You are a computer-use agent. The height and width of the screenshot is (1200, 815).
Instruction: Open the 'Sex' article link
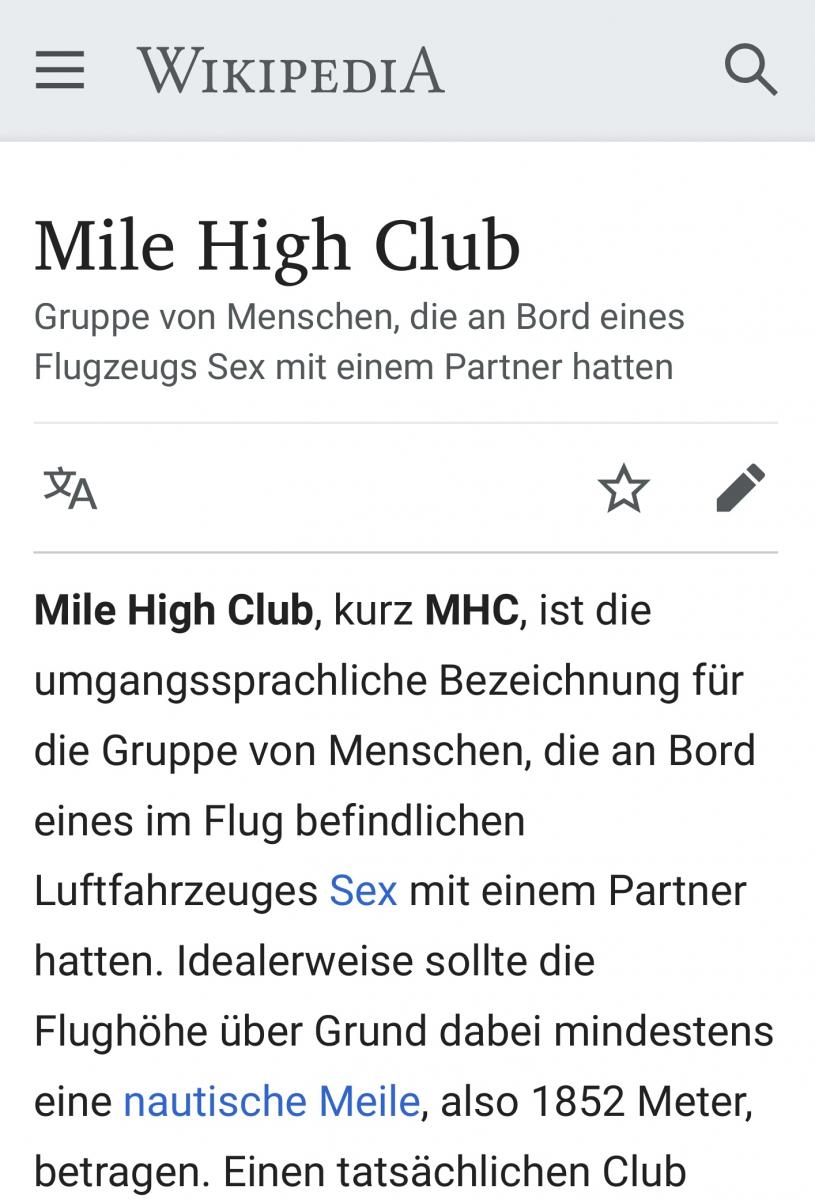(x=363, y=891)
